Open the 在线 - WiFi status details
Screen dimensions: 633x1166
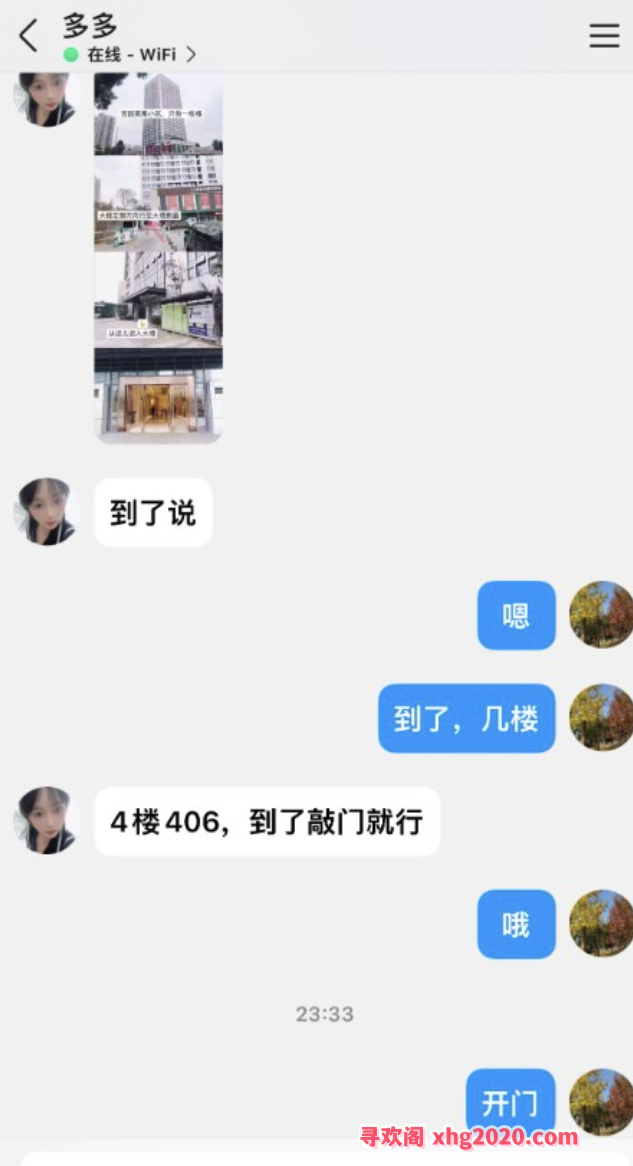(x=130, y=55)
